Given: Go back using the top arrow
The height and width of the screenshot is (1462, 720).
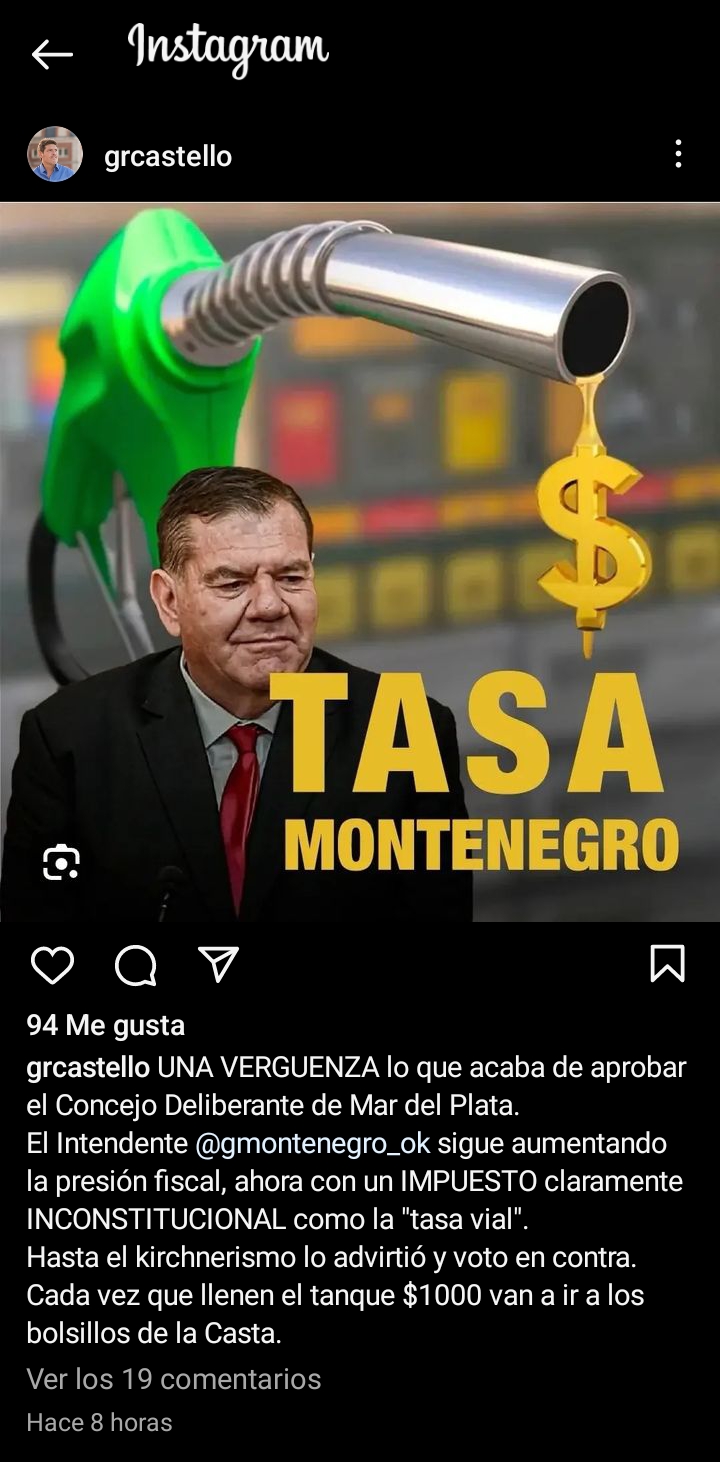Looking at the screenshot, I should pos(52,54).
